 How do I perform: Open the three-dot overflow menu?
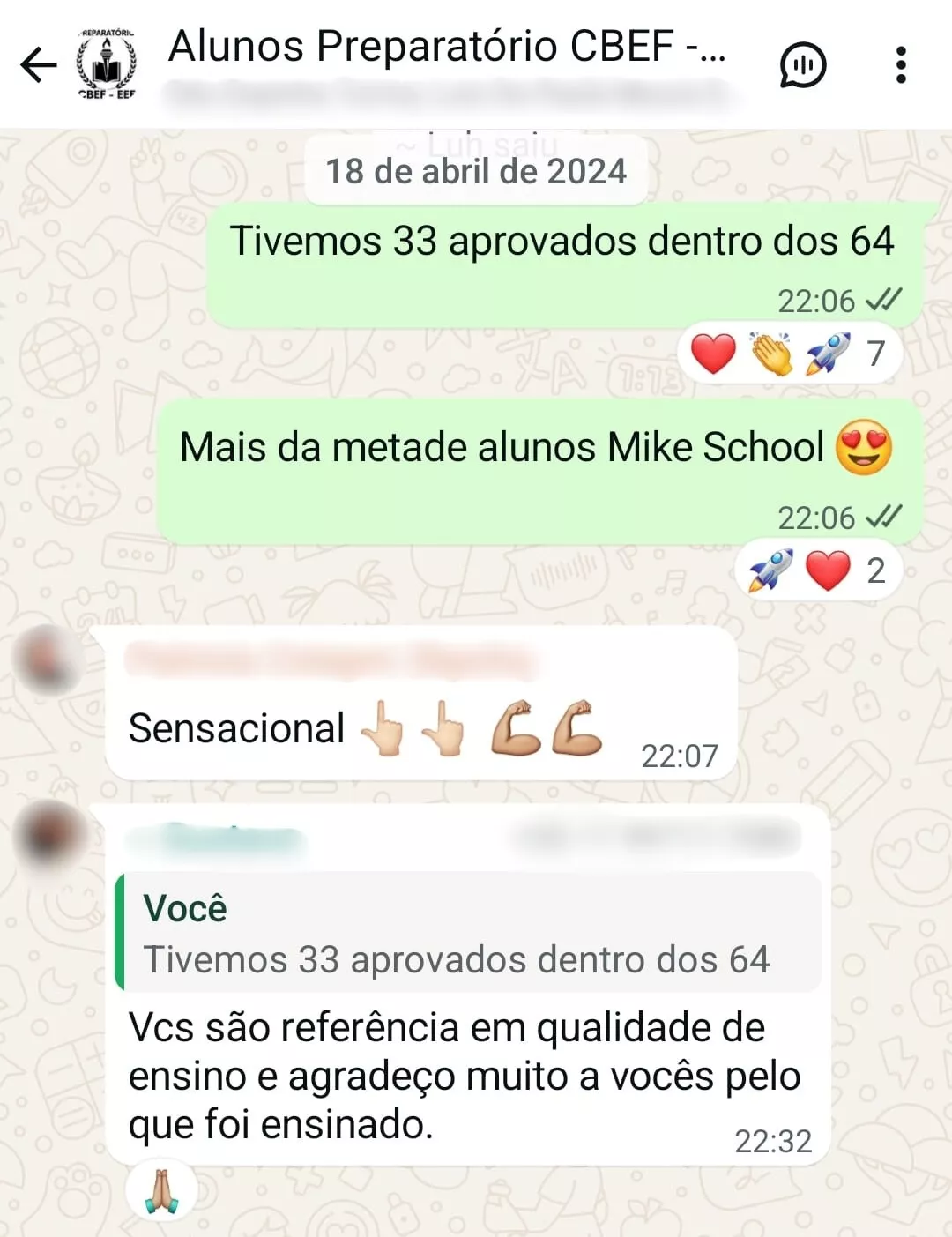tap(900, 64)
